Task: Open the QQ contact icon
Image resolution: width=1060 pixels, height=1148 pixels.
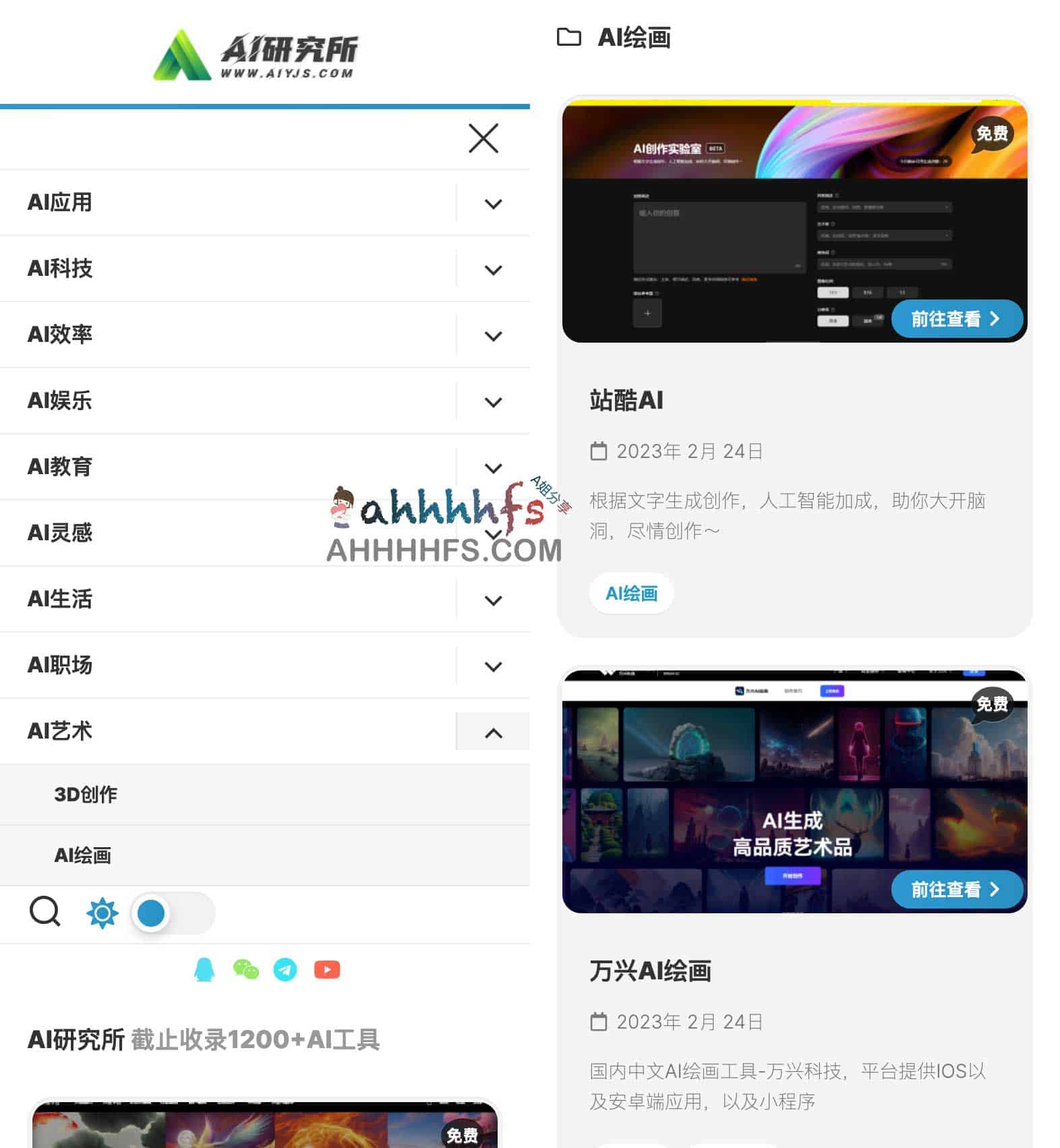Action: coord(204,970)
